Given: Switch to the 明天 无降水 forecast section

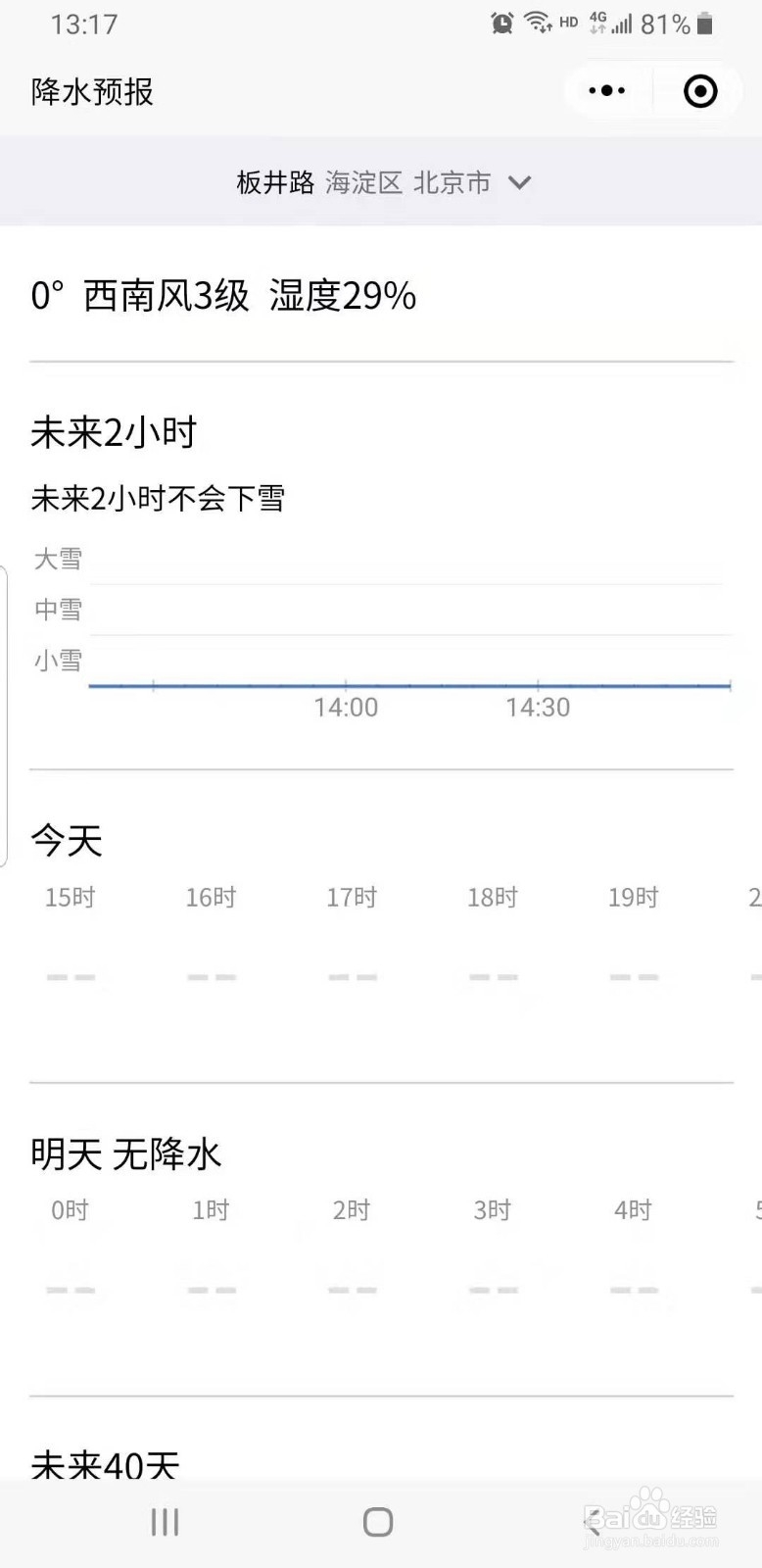Looking at the screenshot, I should [x=126, y=1153].
